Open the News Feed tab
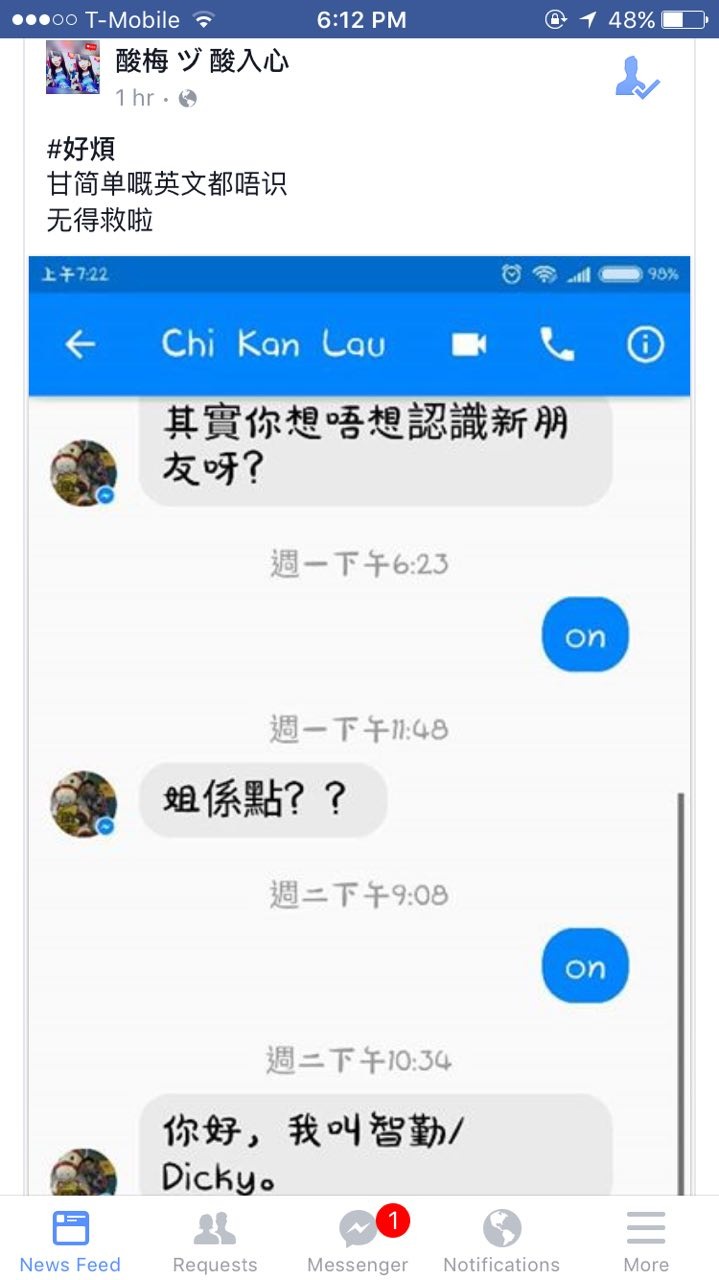Viewport: 719px width, 1280px height. [70, 1240]
